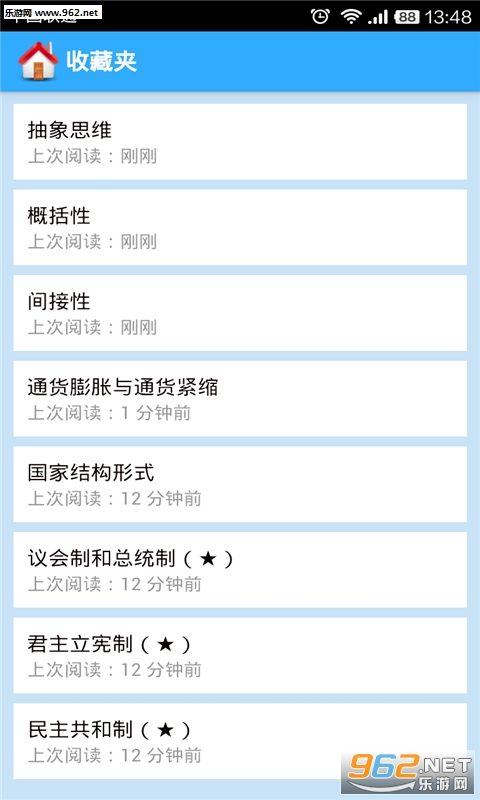Viewport: 480px width, 800px height.
Task: Open the 间接性 bookmark entry
Action: pyautogui.click(x=240, y=313)
